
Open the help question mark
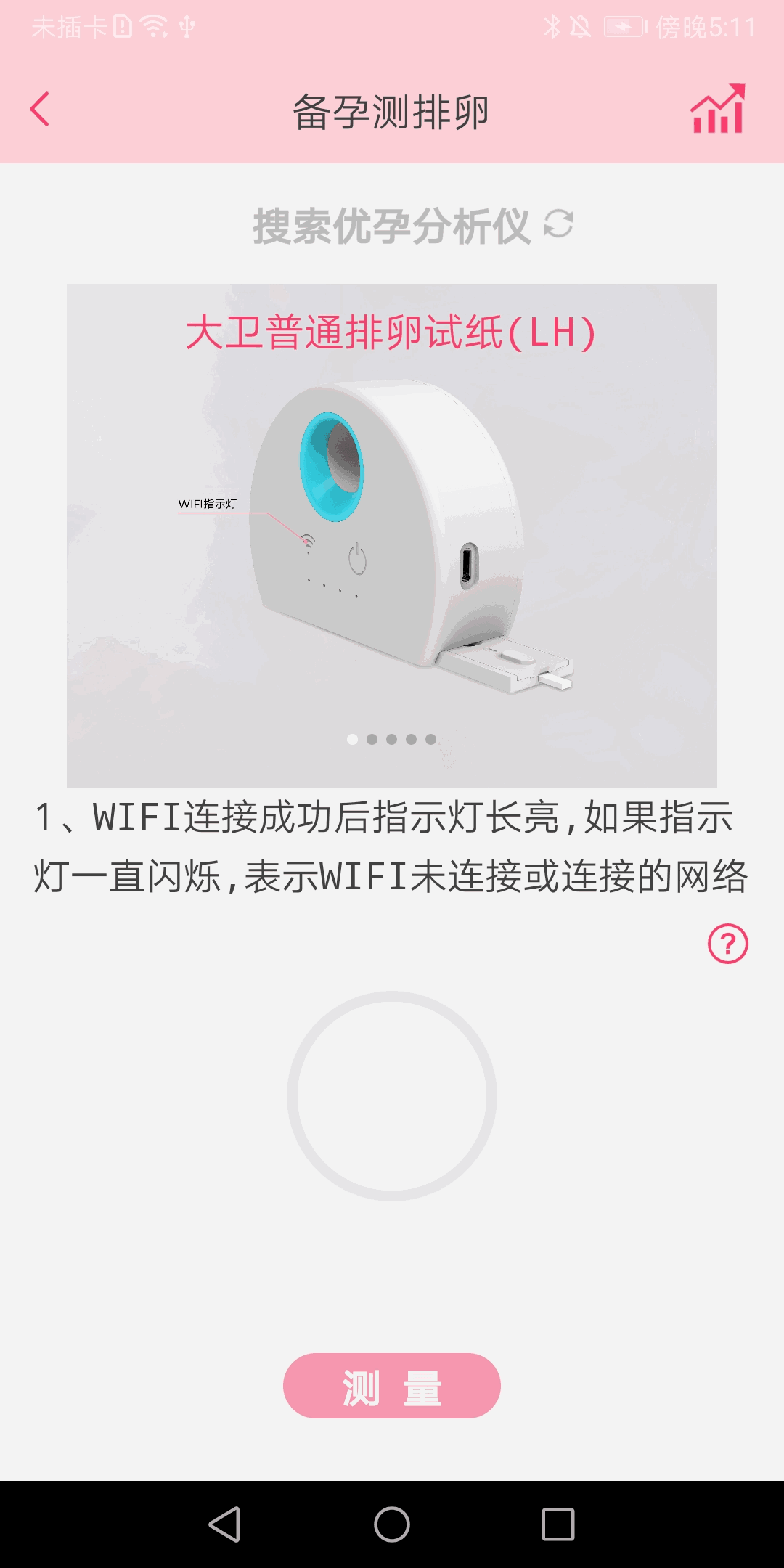pos(727,944)
